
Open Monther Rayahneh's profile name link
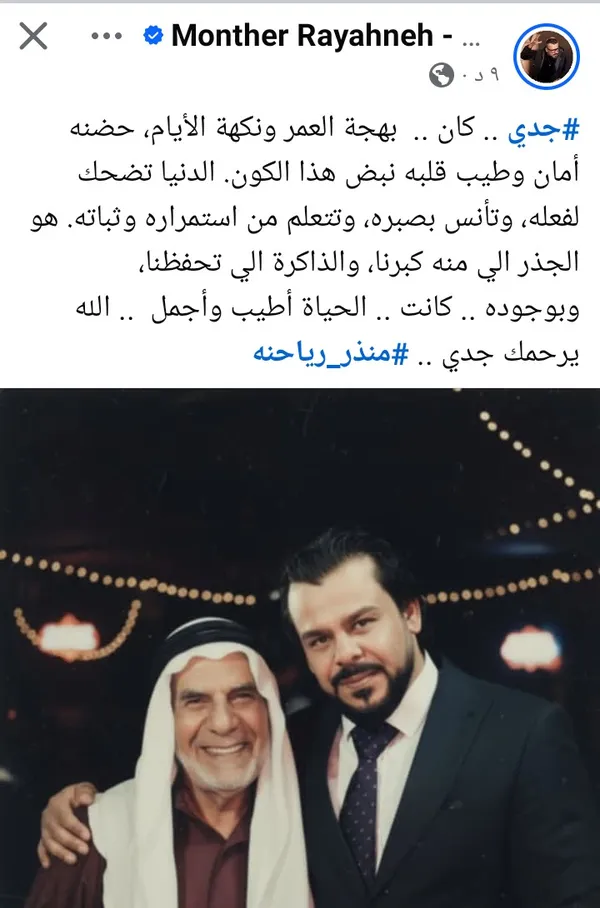click(325, 37)
